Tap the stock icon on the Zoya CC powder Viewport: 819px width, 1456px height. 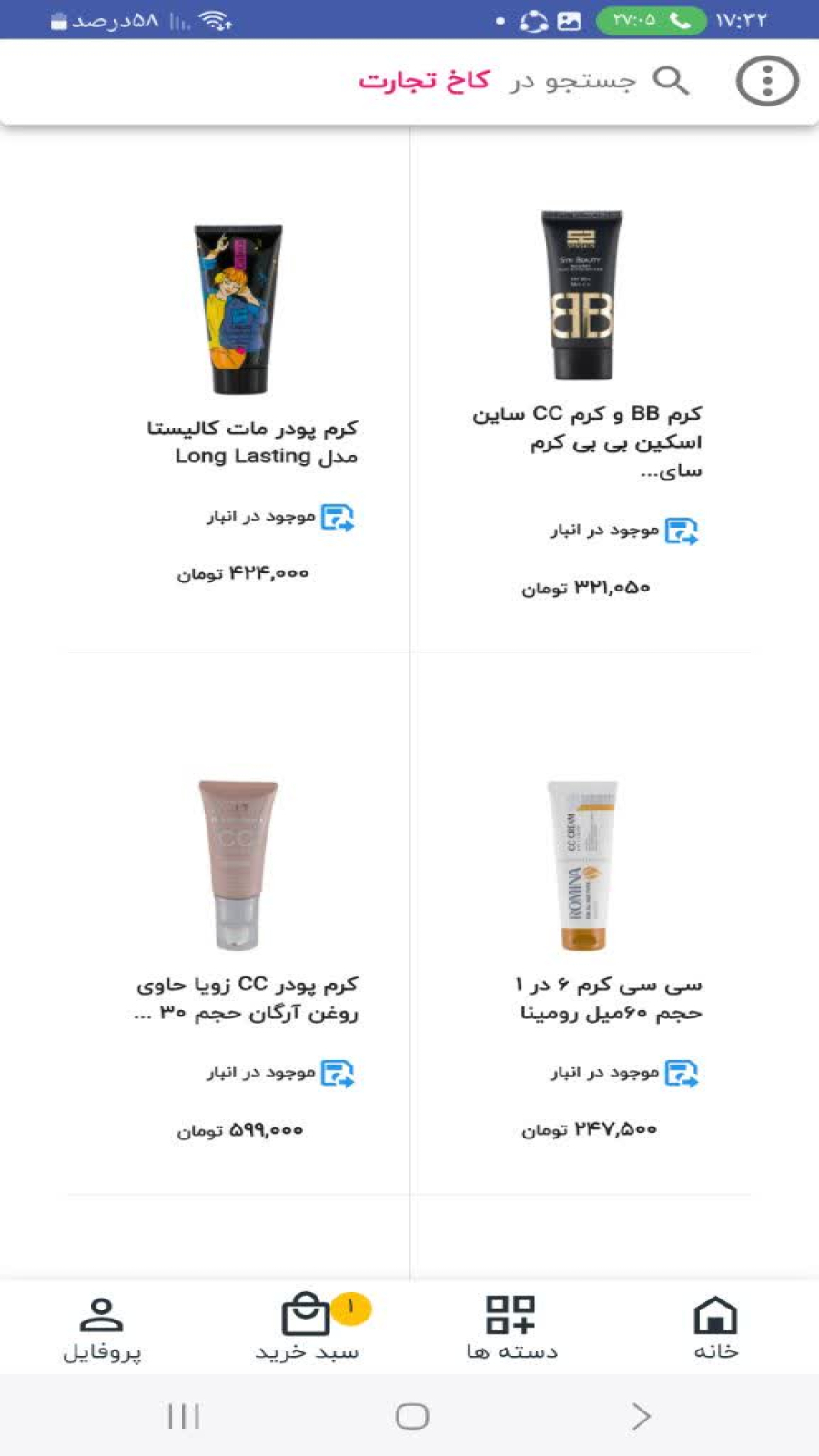pyautogui.click(x=338, y=1072)
